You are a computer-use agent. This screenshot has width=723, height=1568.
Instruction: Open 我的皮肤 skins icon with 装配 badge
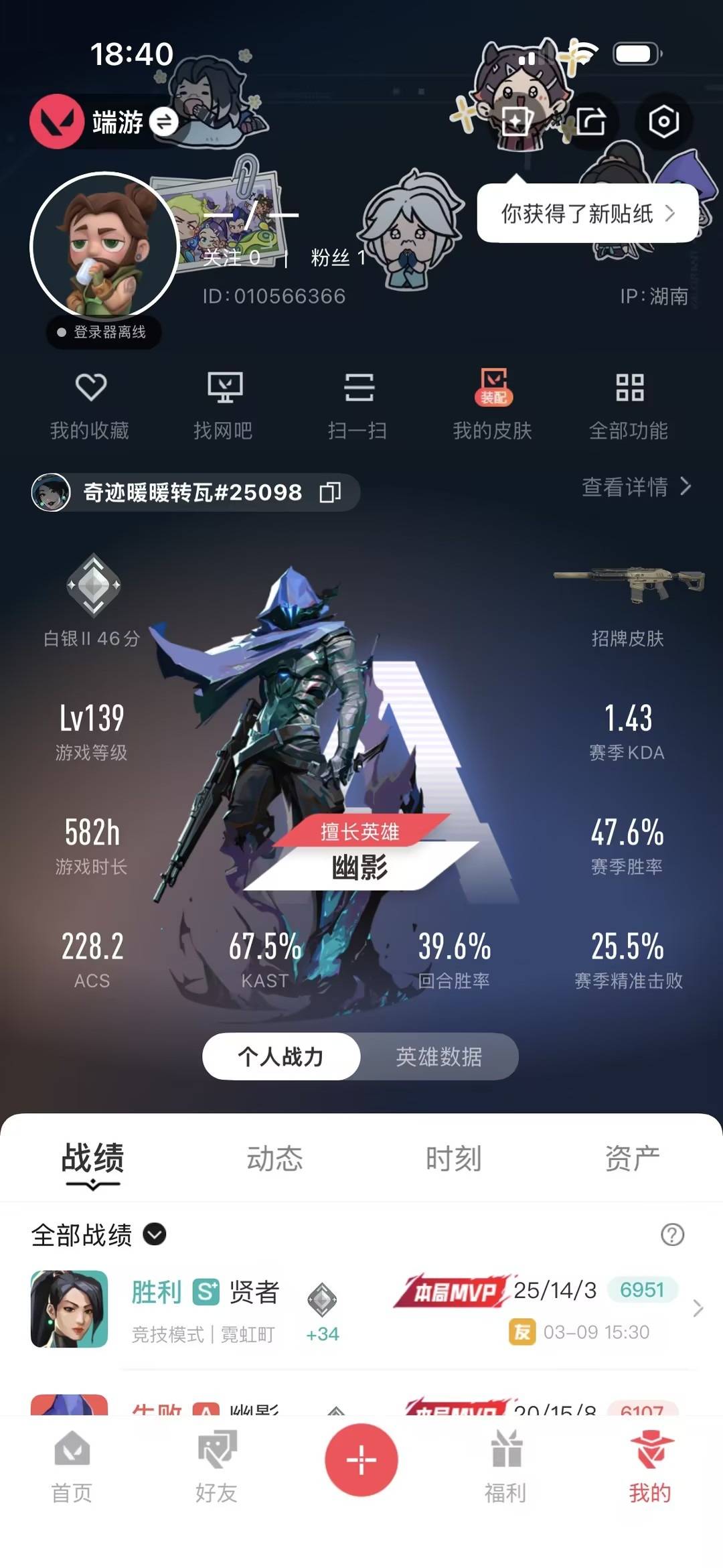pyautogui.click(x=494, y=402)
